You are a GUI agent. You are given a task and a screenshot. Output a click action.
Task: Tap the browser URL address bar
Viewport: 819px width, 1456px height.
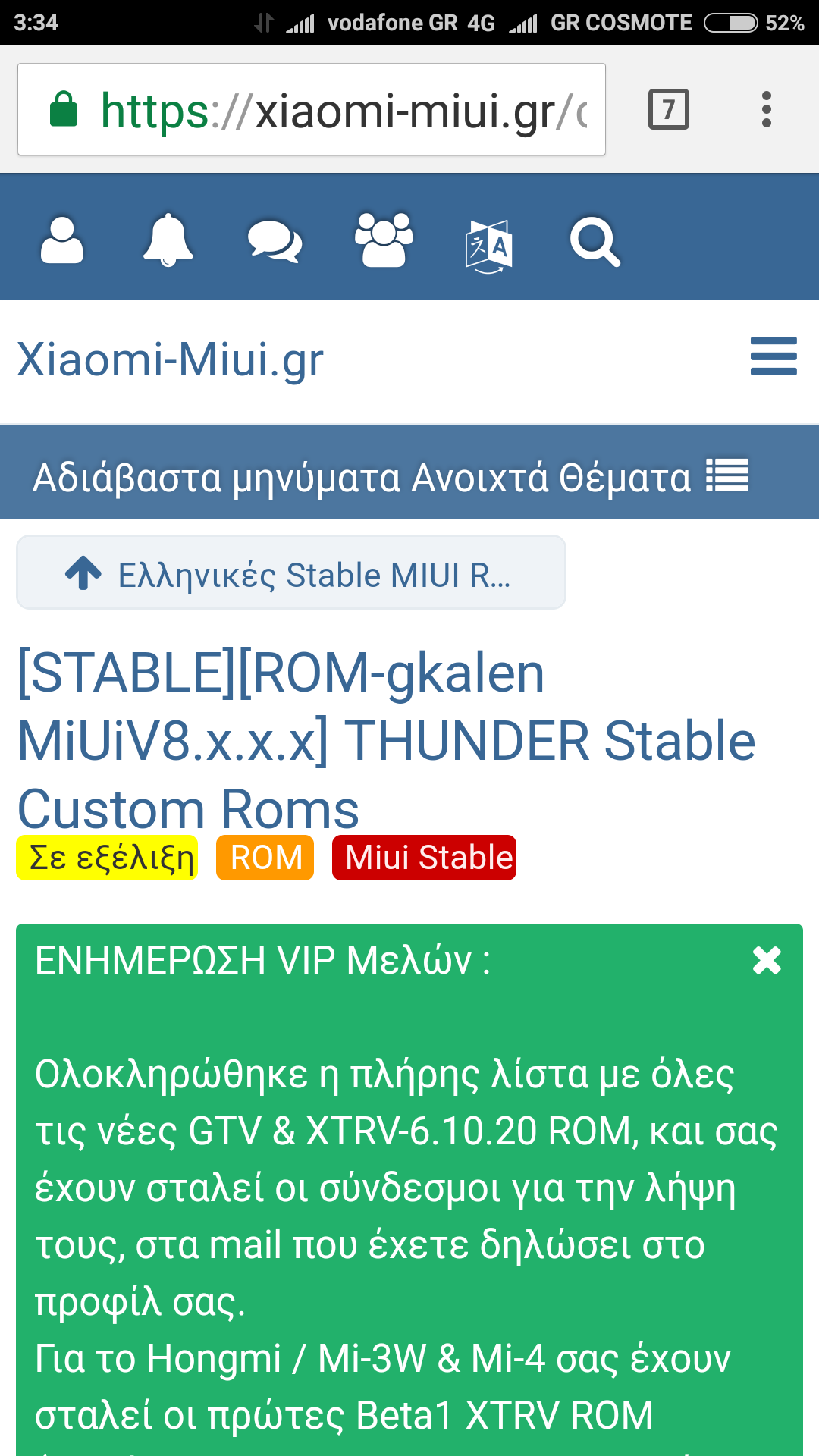311,109
